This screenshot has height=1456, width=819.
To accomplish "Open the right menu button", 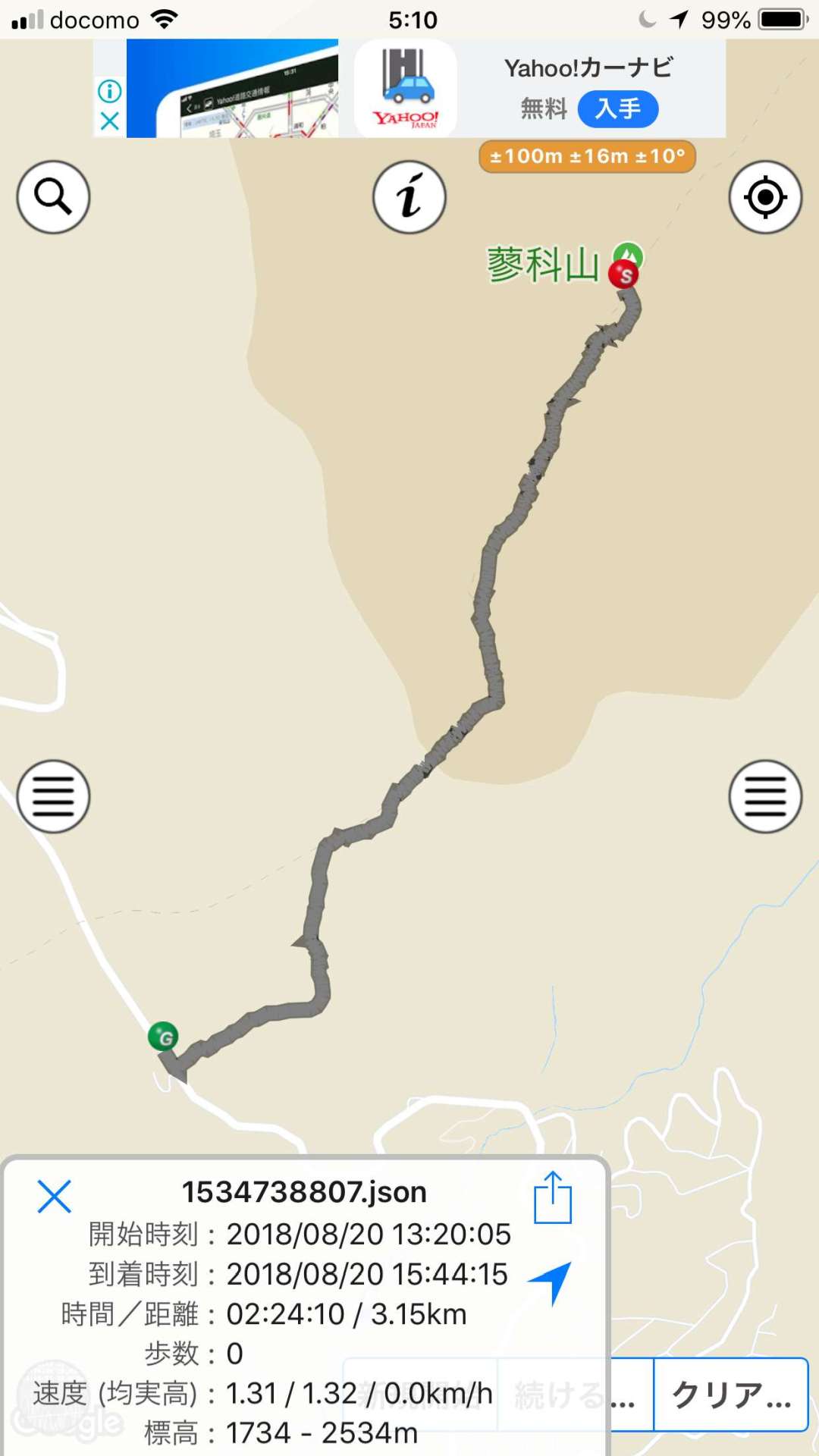I will tap(765, 796).
